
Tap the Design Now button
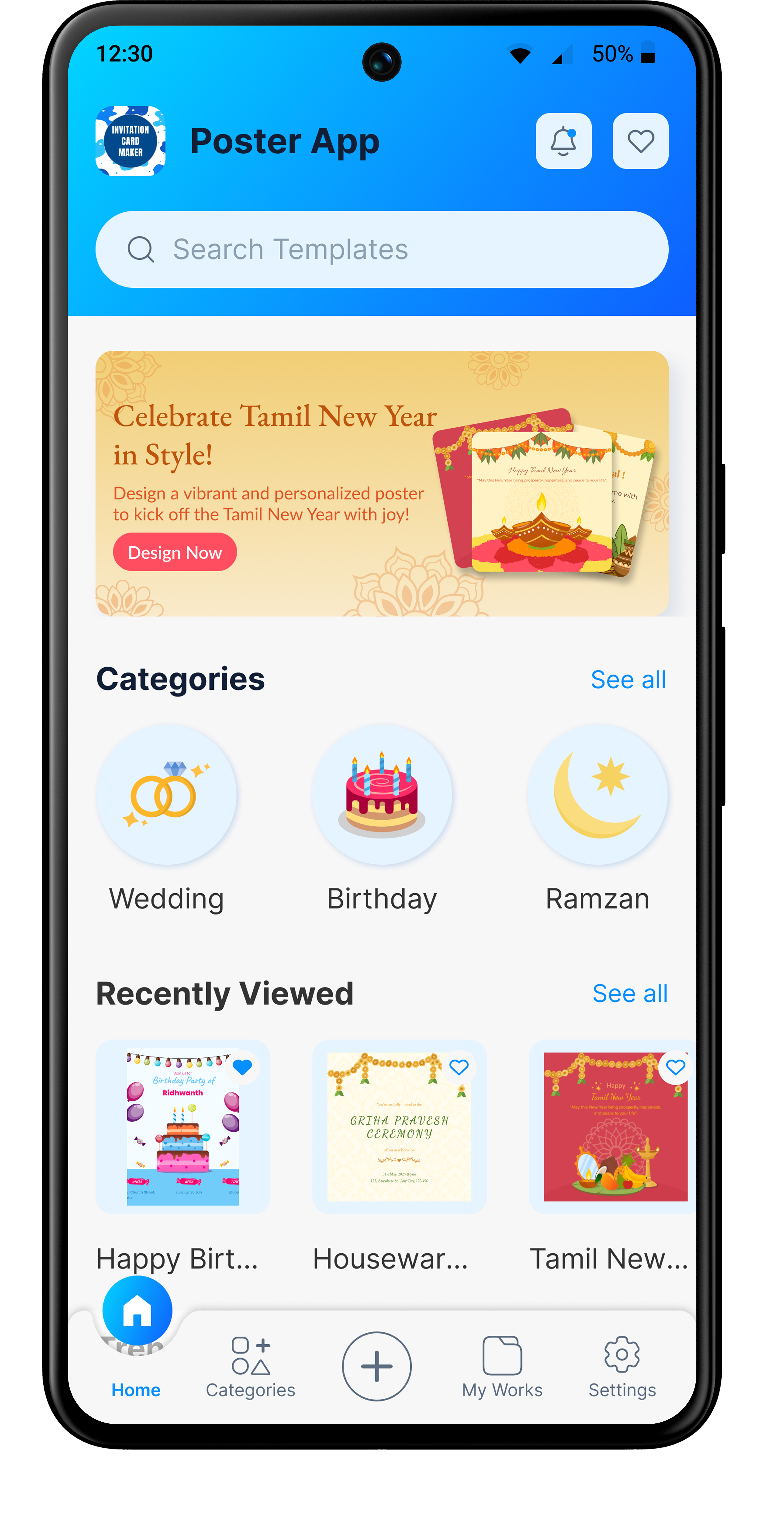(x=175, y=552)
